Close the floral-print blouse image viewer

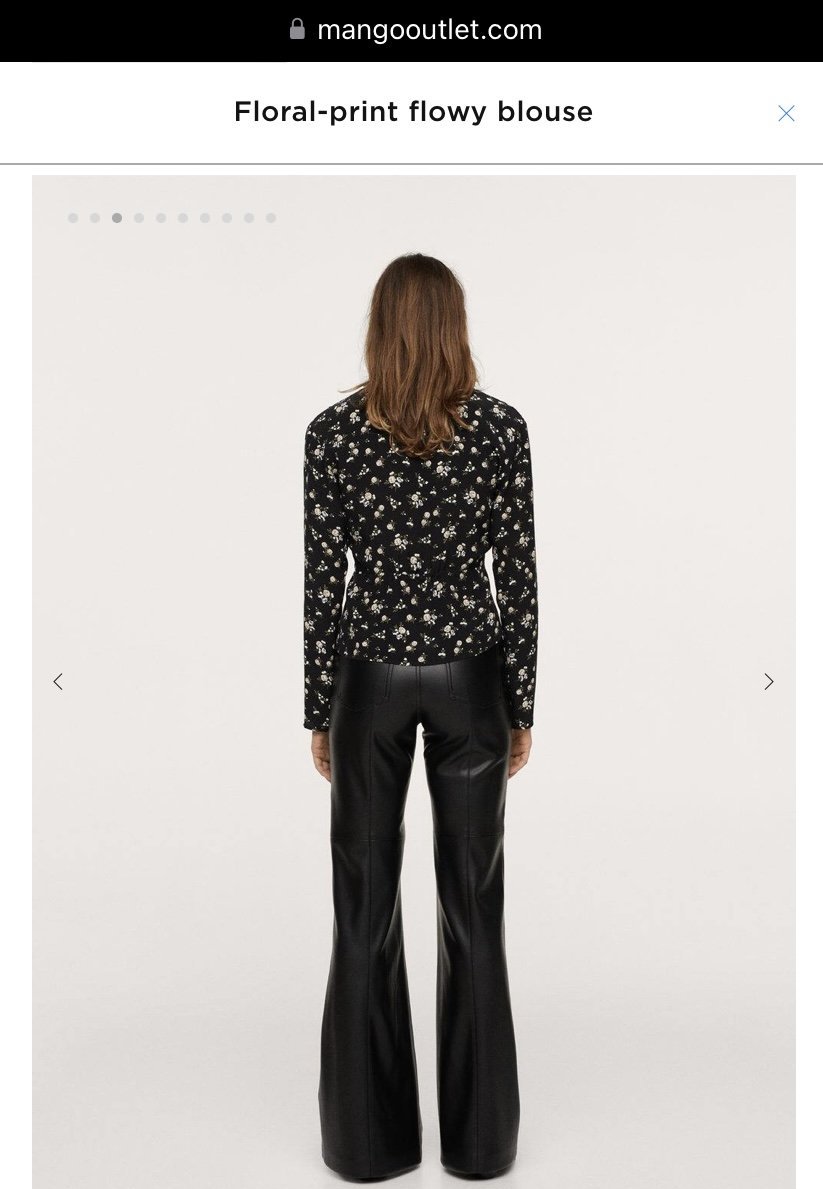click(786, 113)
